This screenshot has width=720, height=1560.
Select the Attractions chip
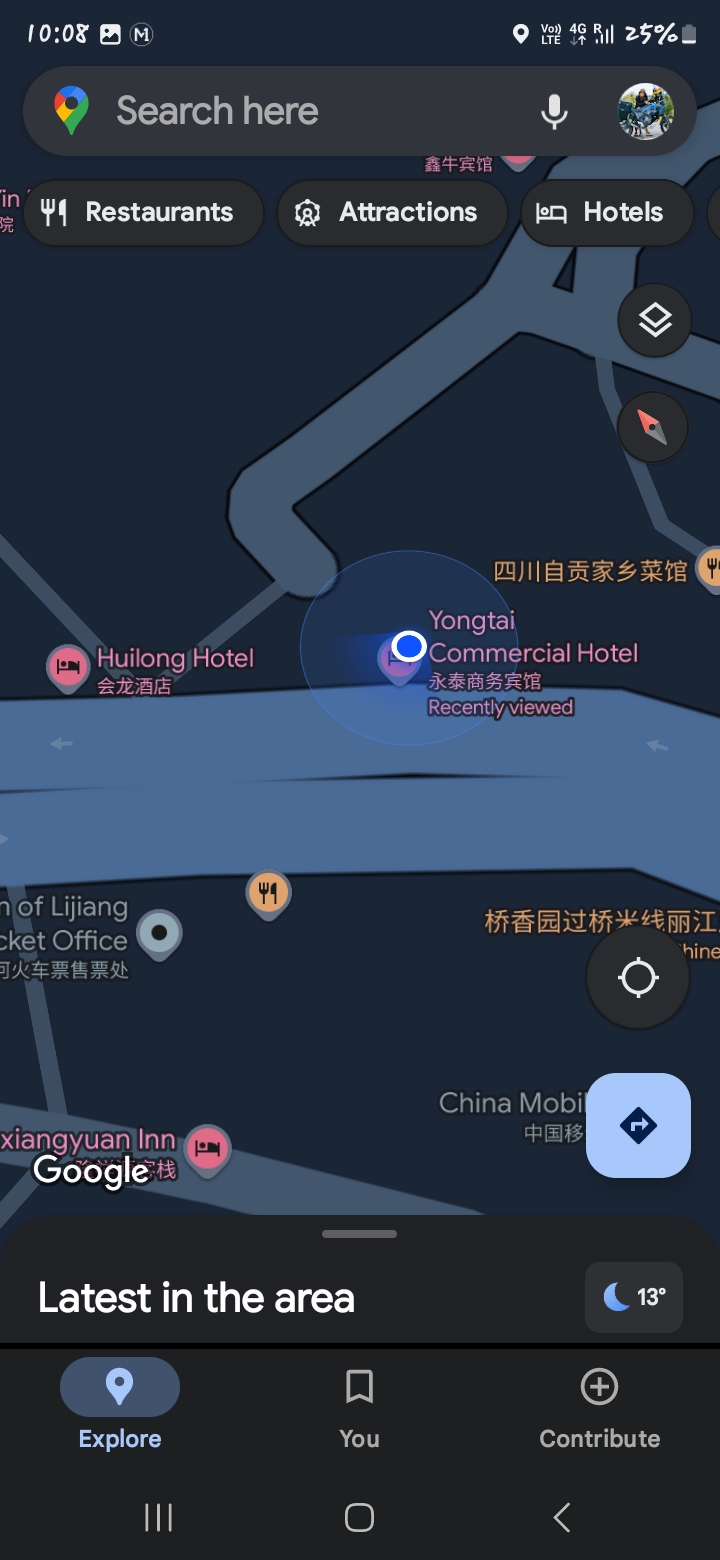click(x=391, y=212)
